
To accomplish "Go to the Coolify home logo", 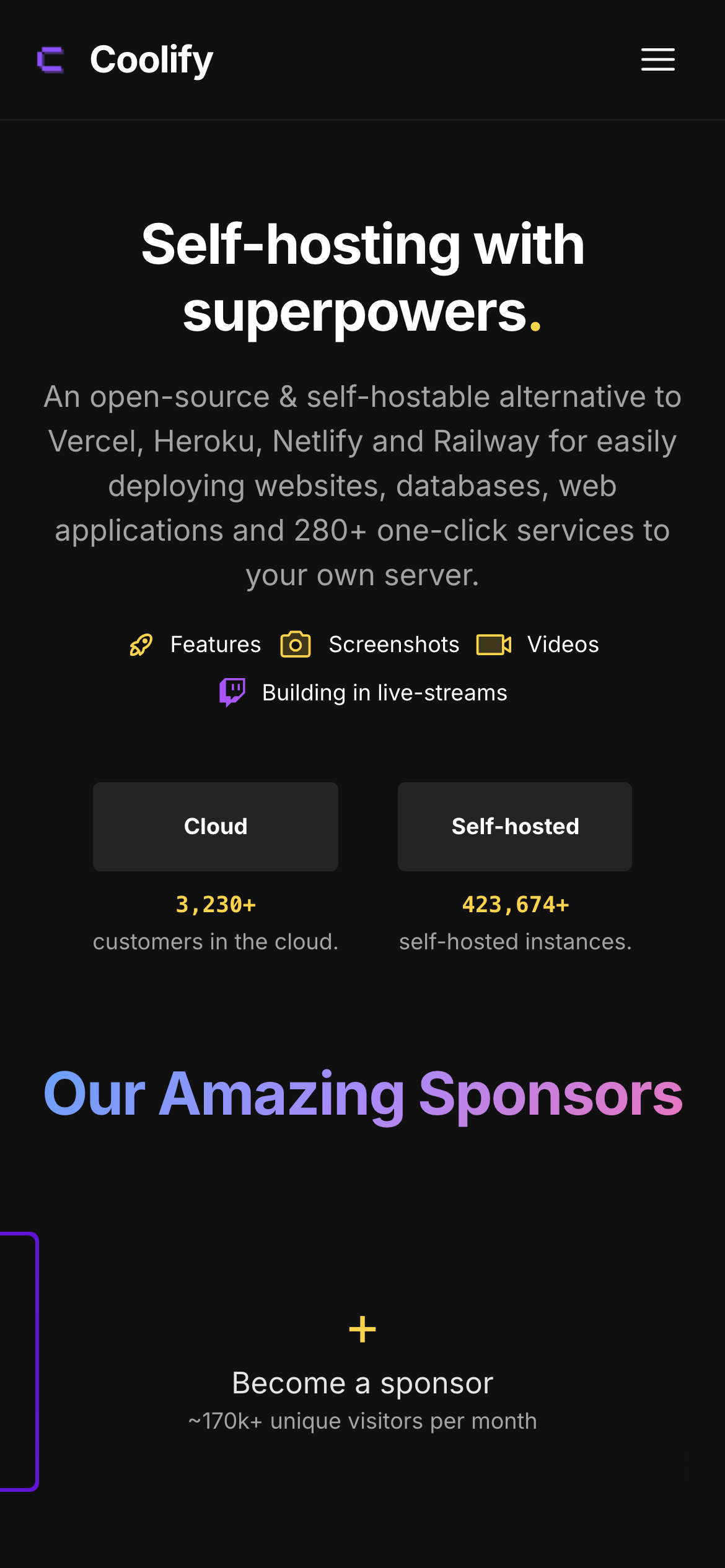I will (125, 60).
